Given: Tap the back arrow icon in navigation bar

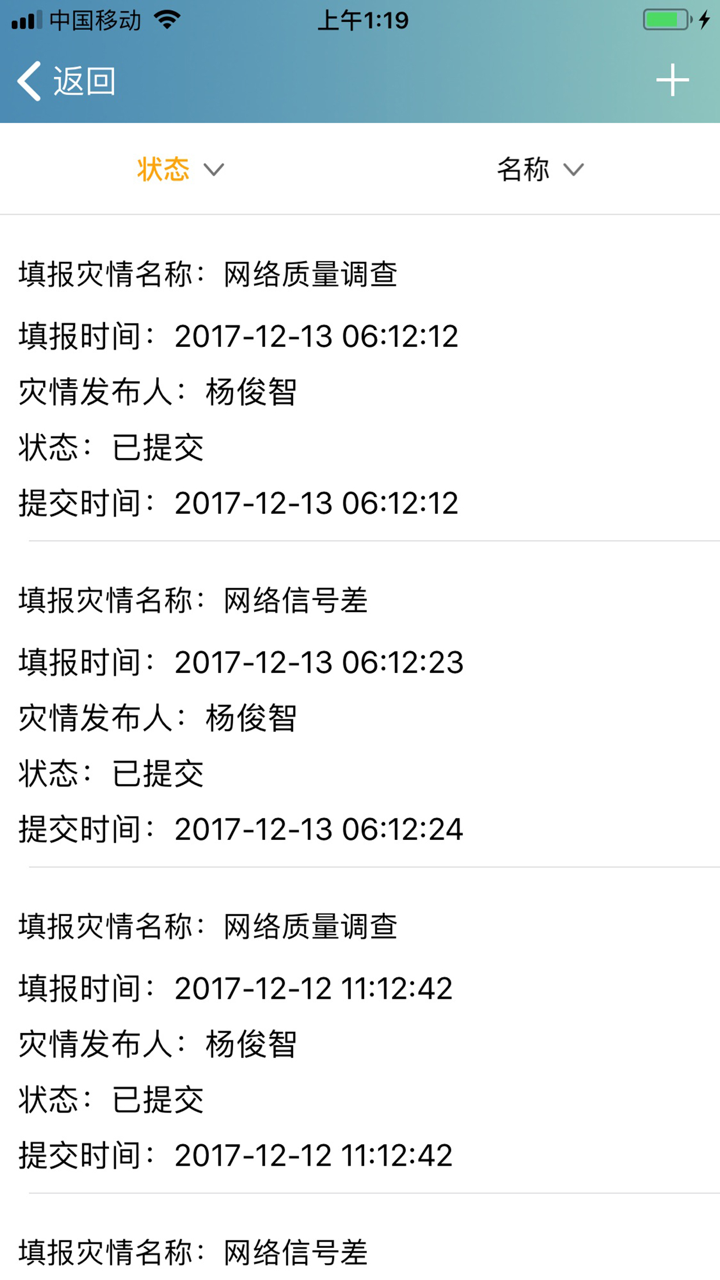Looking at the screenshot, I should [x=27, y=81].
